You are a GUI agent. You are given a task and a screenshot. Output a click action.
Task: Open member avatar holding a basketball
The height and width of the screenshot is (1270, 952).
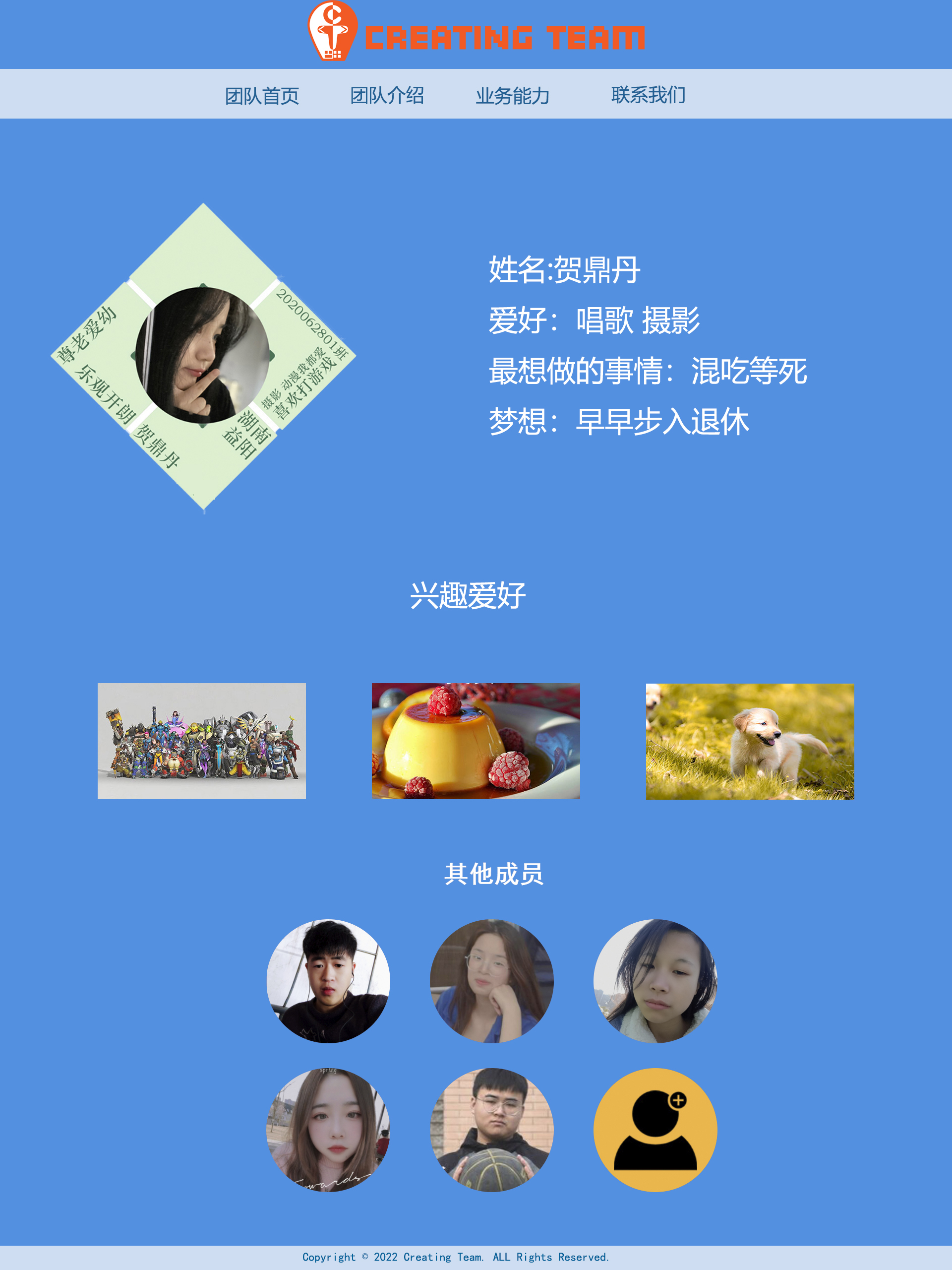(492, 1129)
